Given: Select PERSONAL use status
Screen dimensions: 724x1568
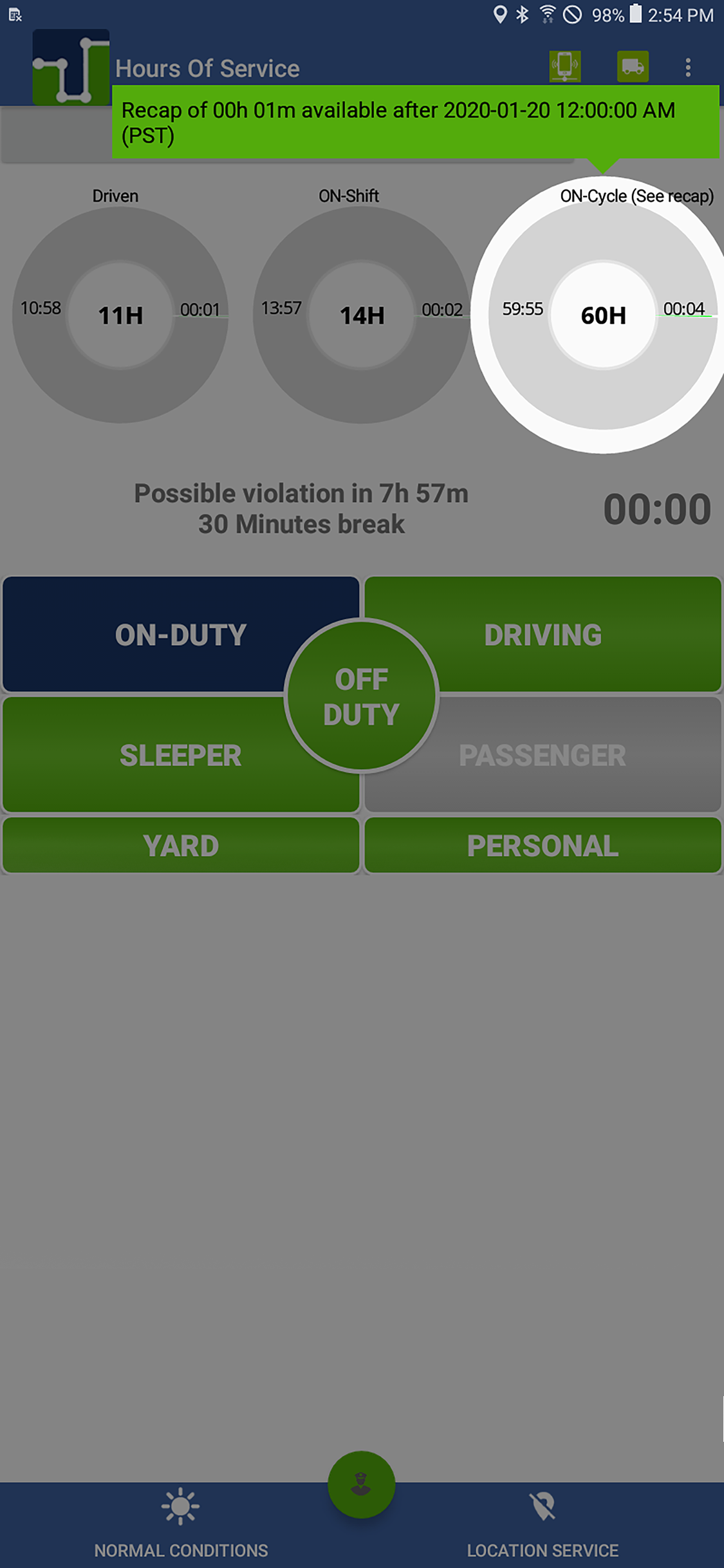Looking at the screenshot, I should [543, 845].
